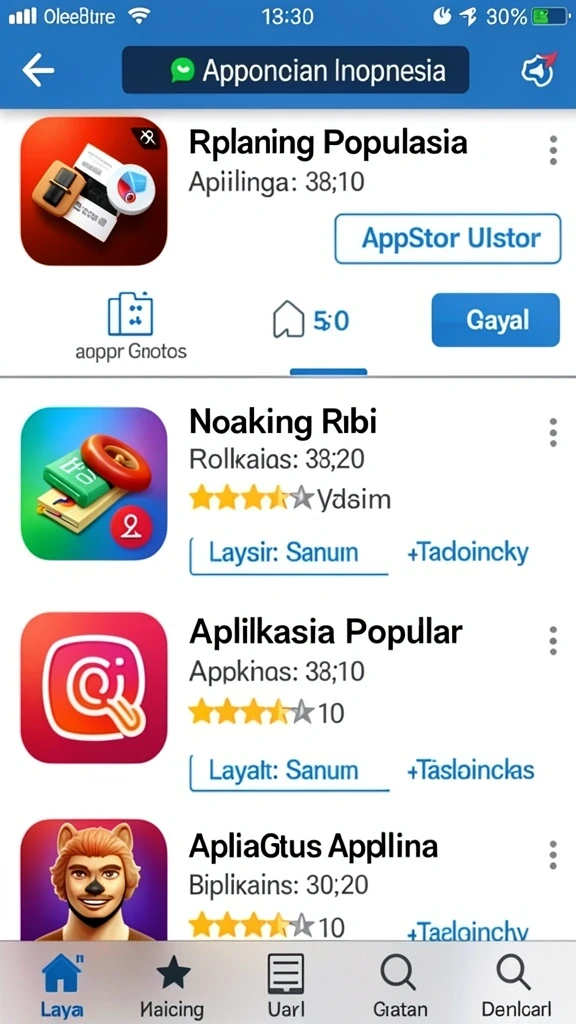Tap the AppStor Ulstor button
This screenshot has height=1024, width=576.
tap(447, 238)
